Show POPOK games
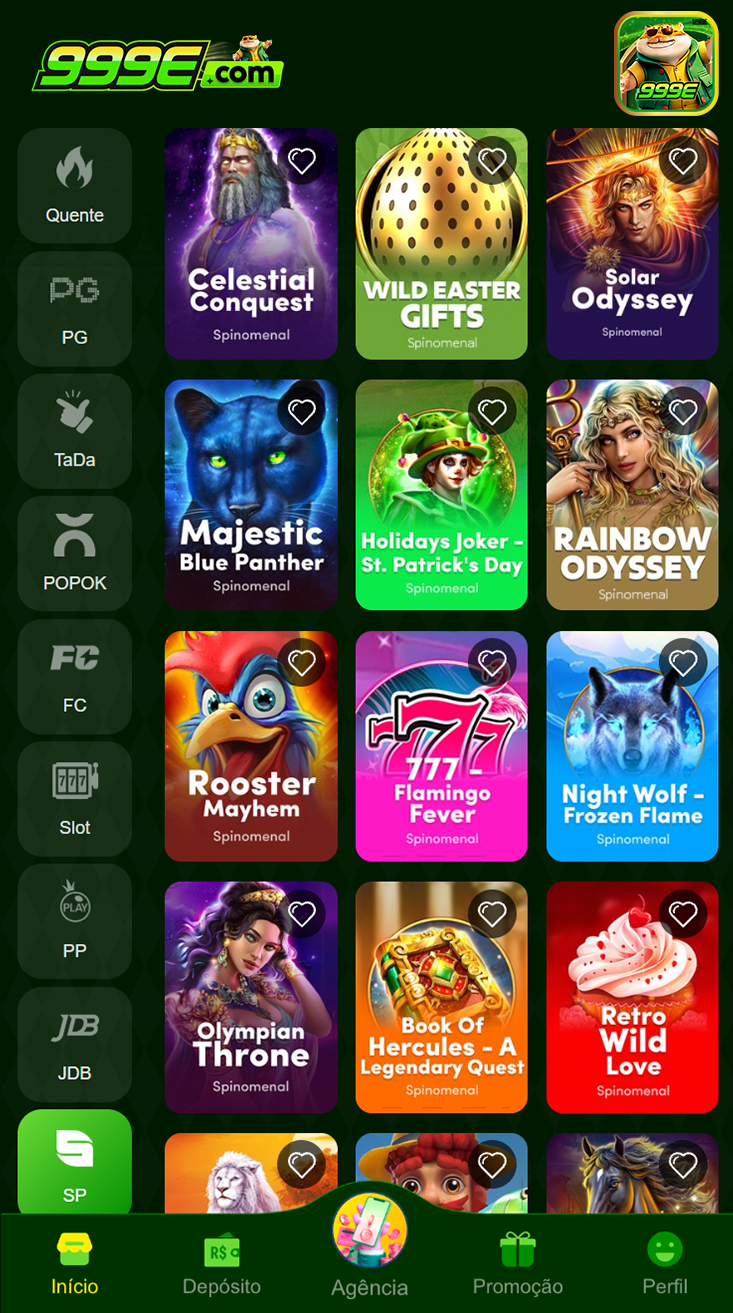This screenshot has height=1313, width=733. [x=75, y=553]
